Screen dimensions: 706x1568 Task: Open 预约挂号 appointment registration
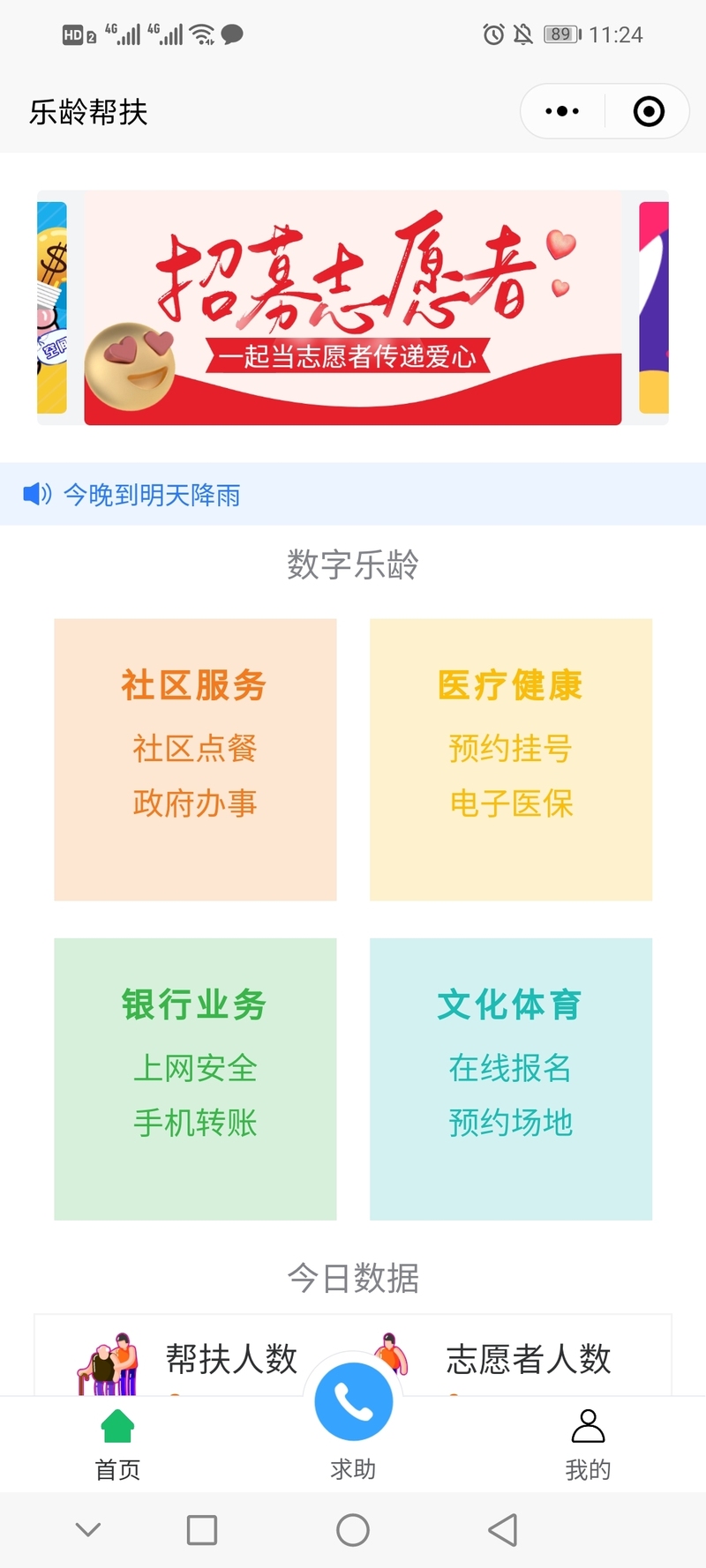[x=511, y=749]
